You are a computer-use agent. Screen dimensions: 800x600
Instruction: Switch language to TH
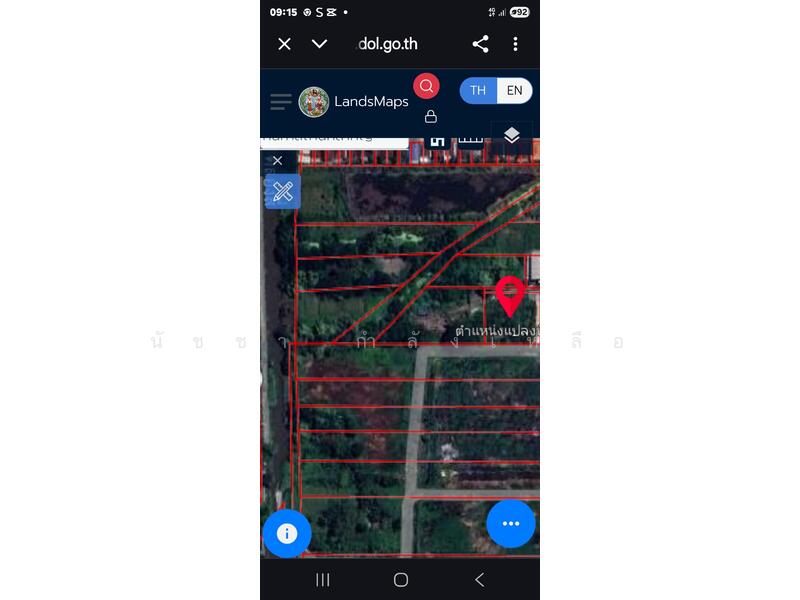tap(478, 91)
